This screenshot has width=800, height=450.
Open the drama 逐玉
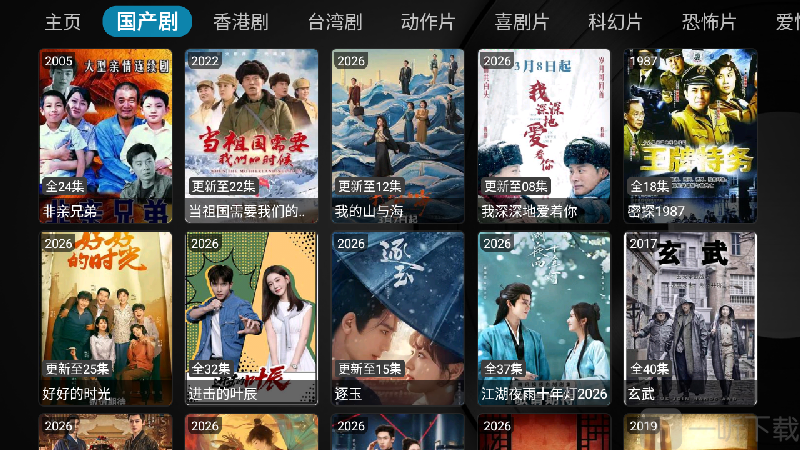(398, 318)
